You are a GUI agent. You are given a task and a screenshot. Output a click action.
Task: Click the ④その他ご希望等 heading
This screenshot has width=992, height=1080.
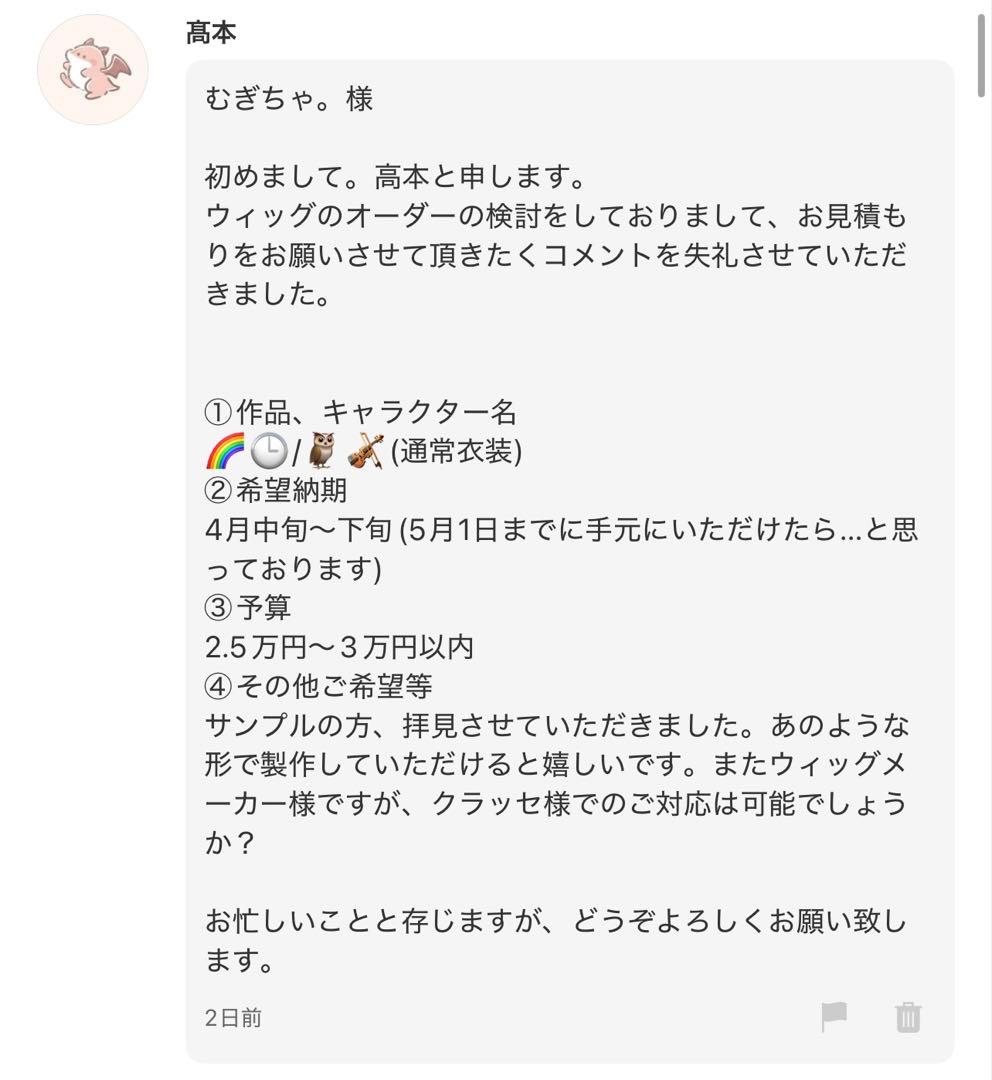point(318,687)
